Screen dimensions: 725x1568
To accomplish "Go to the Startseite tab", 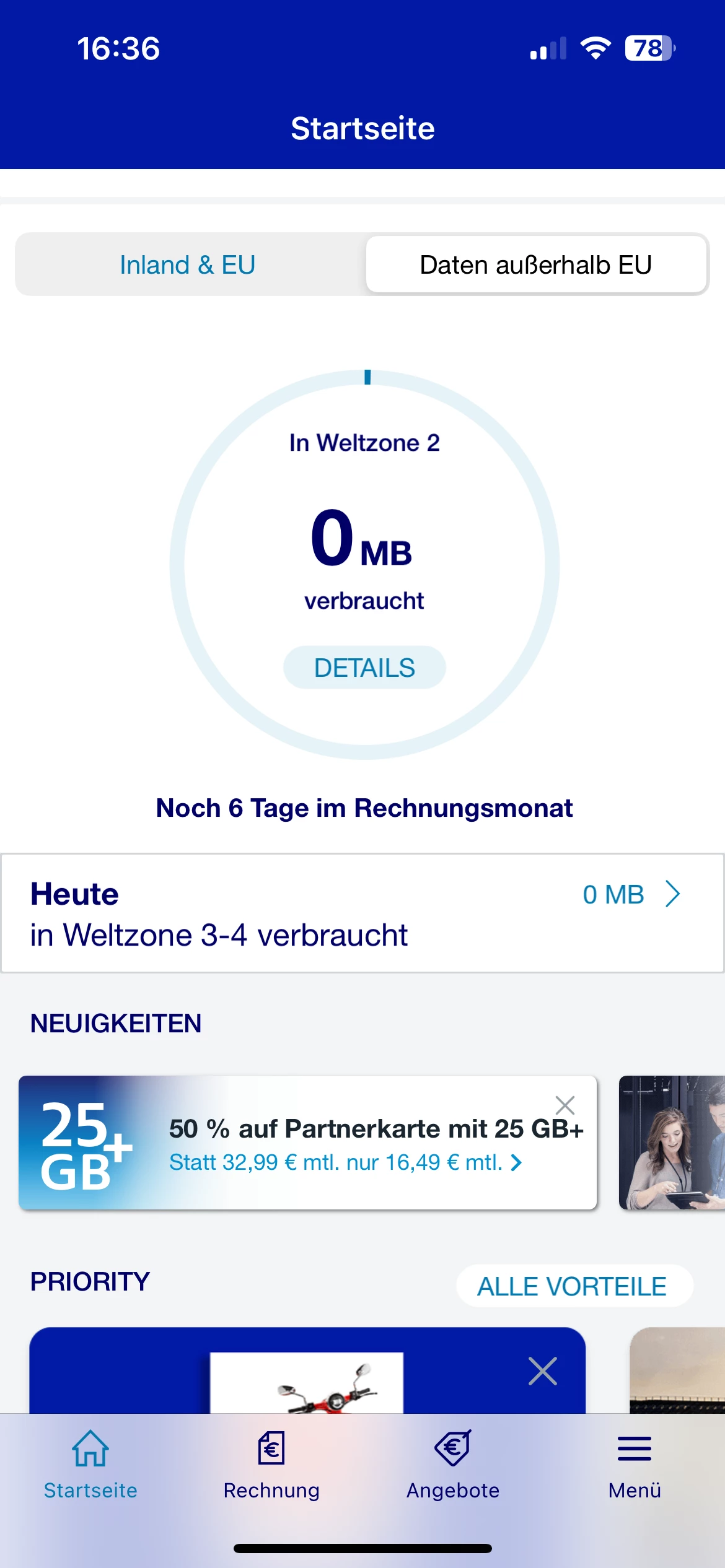I will (x=90, y=1465).
